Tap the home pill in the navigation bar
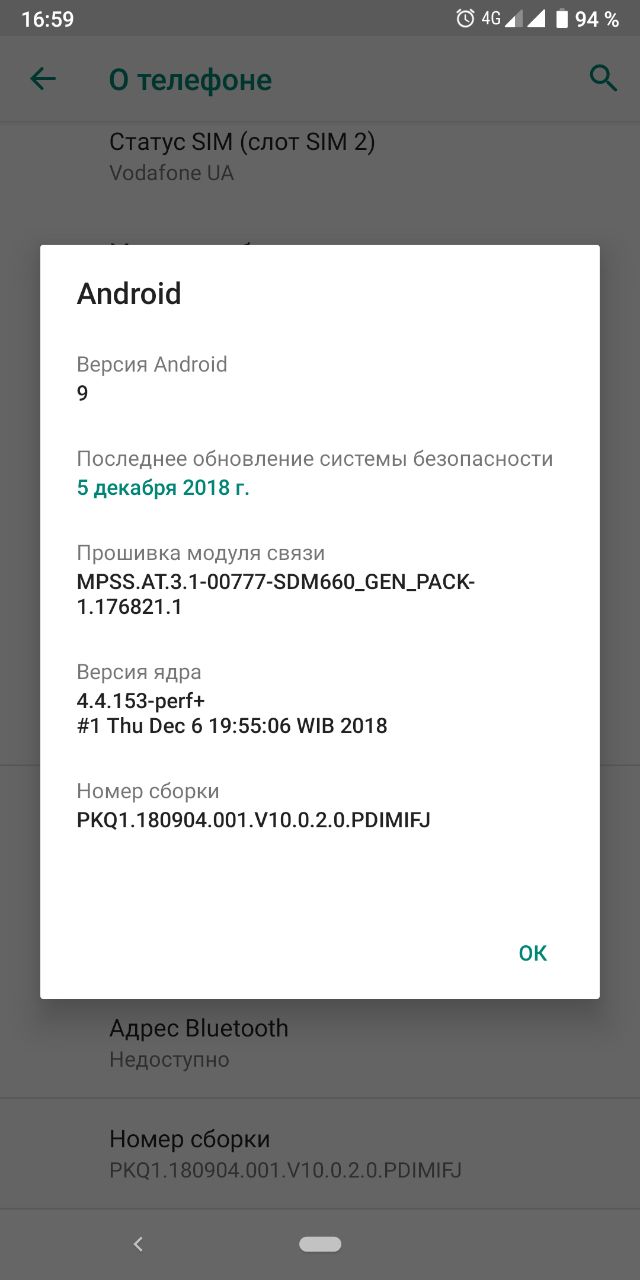Viewport: 640px width, 1280px height. pos(320,1244)
